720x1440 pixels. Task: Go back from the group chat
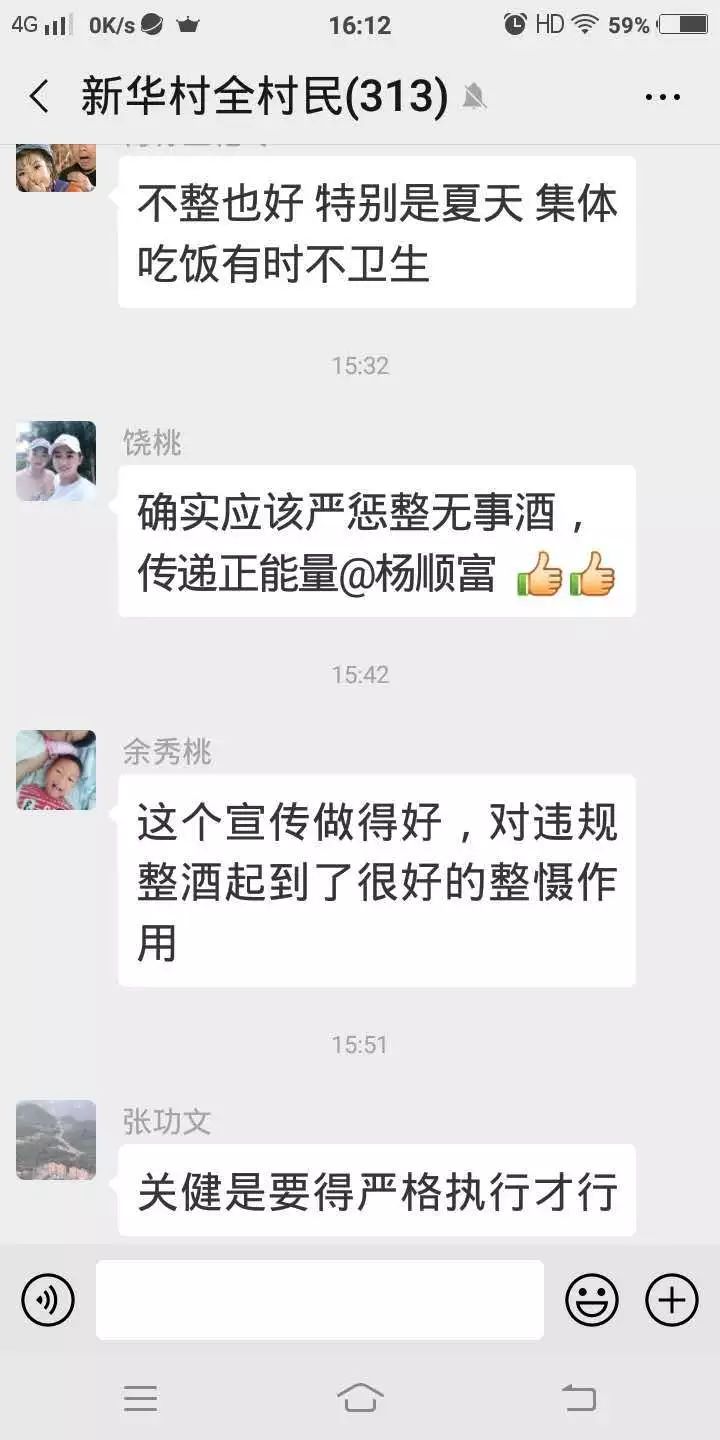click(x=39, y=97)
